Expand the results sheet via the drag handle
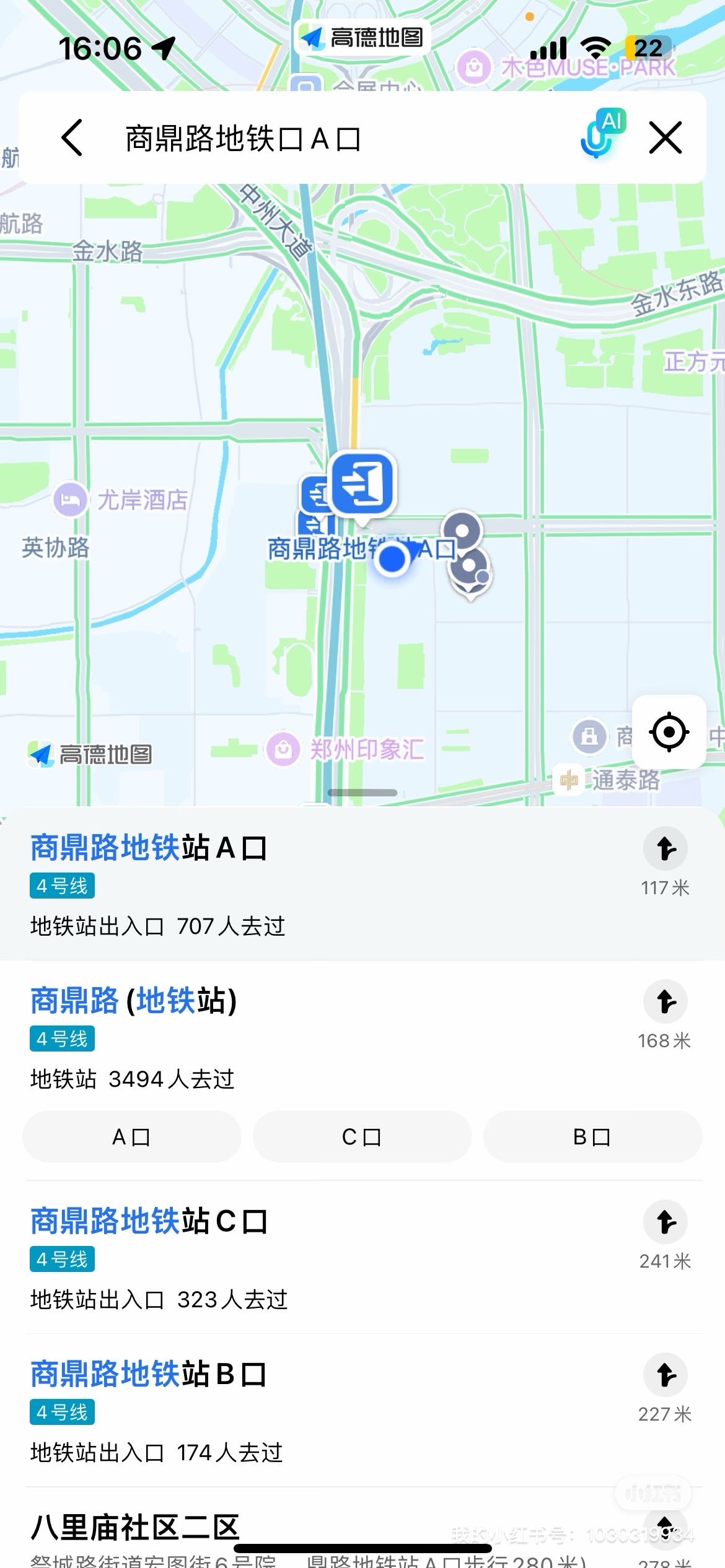725x1568 pixels. click(362, 791)
